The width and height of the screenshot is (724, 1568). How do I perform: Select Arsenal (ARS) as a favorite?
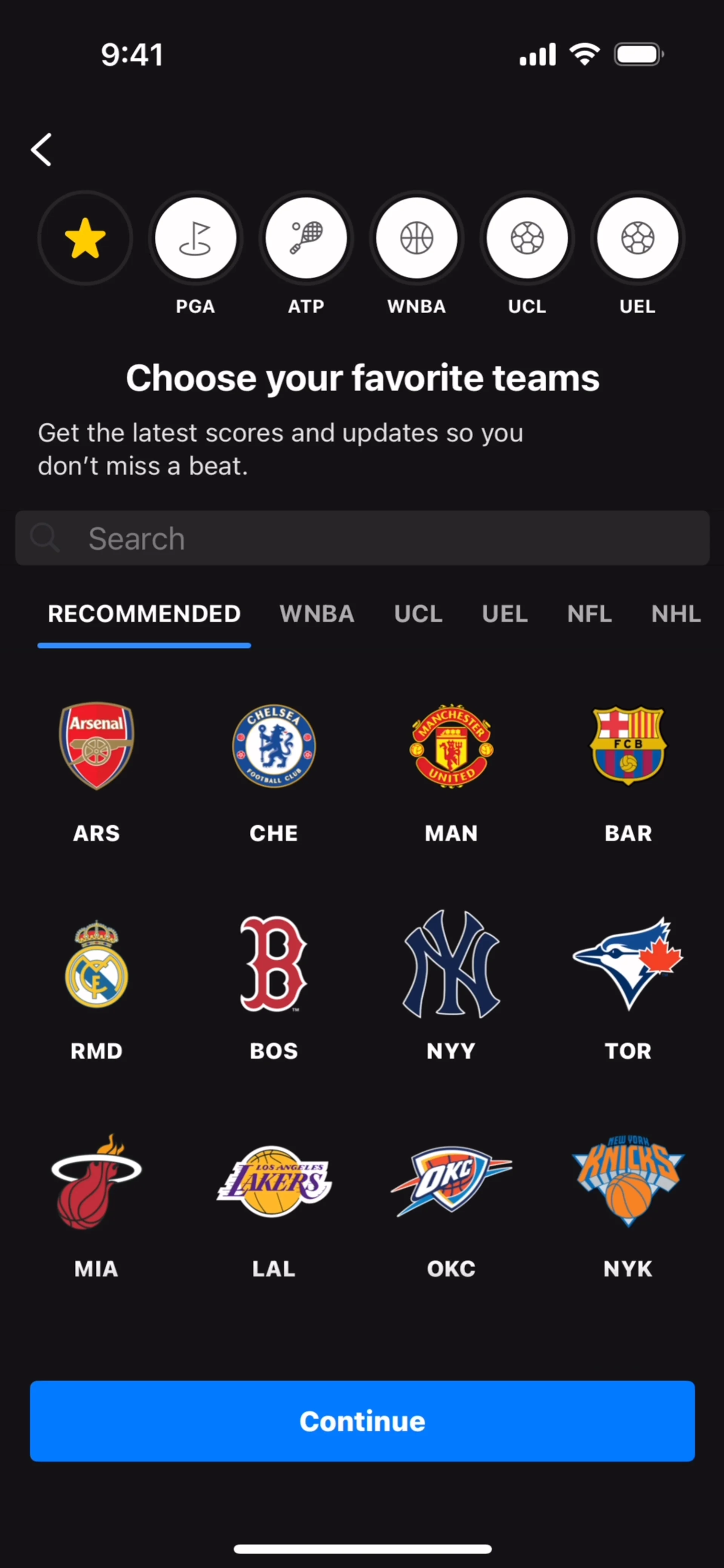96,746
